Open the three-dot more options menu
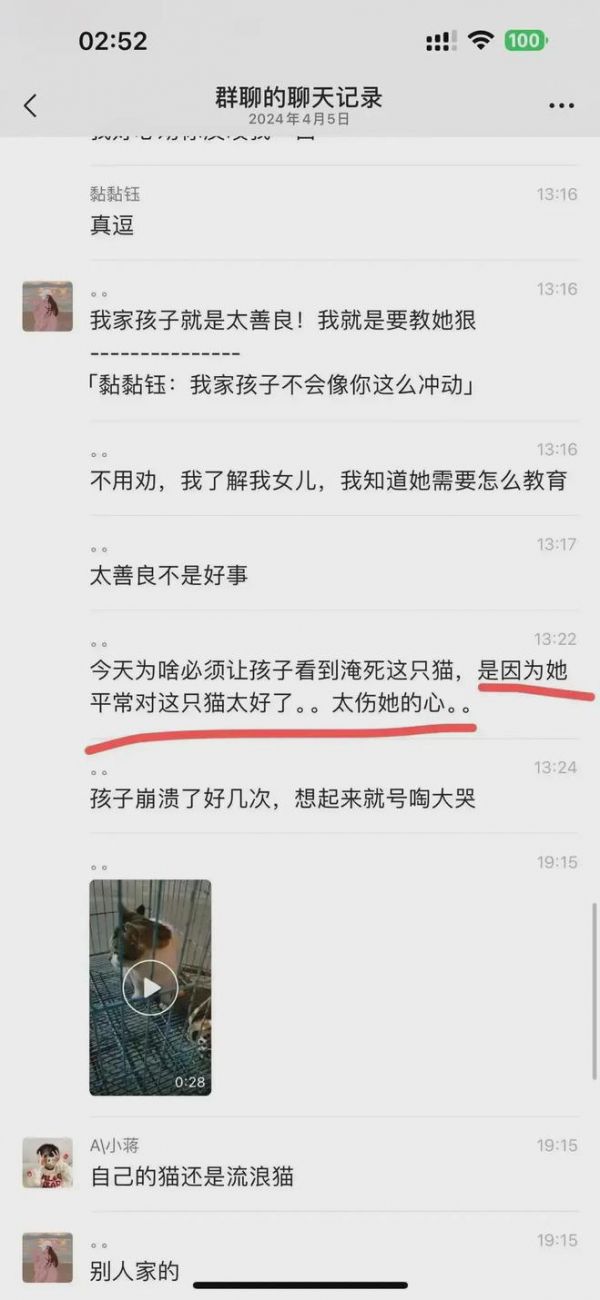Viewport: 600px width, 1300px height. (561, 106)
